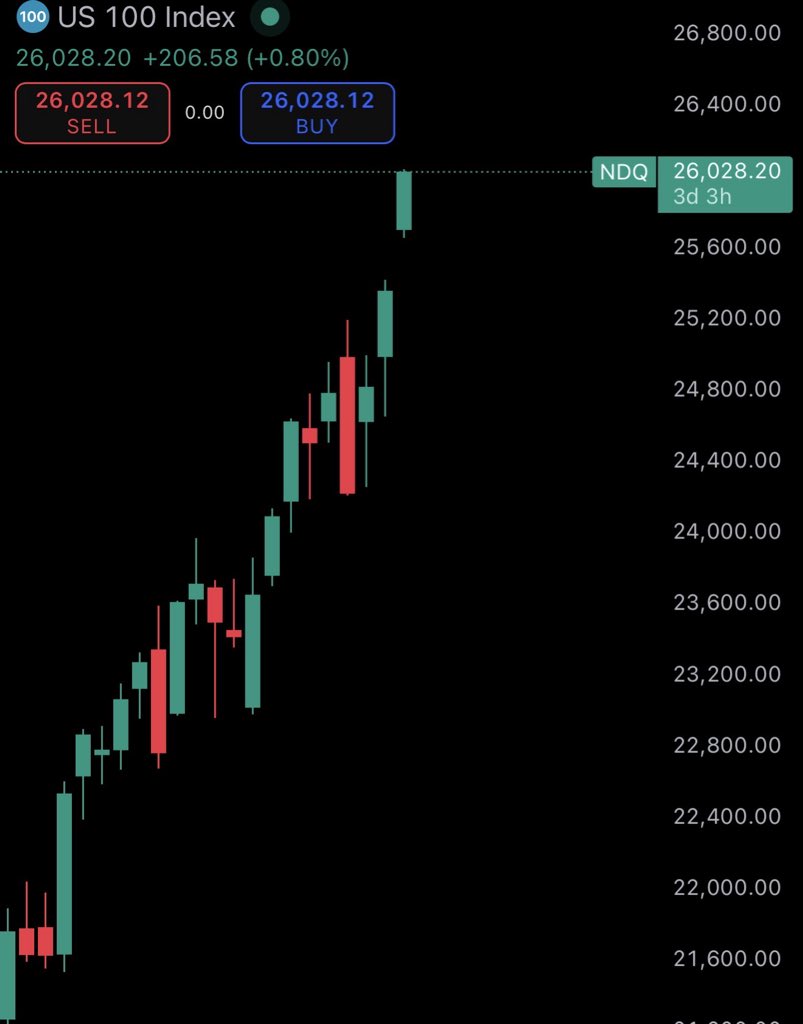Viewport: 803px width, 1024px height.
Task: Open the green market status indicator
Action: click(x=269, y=17)
